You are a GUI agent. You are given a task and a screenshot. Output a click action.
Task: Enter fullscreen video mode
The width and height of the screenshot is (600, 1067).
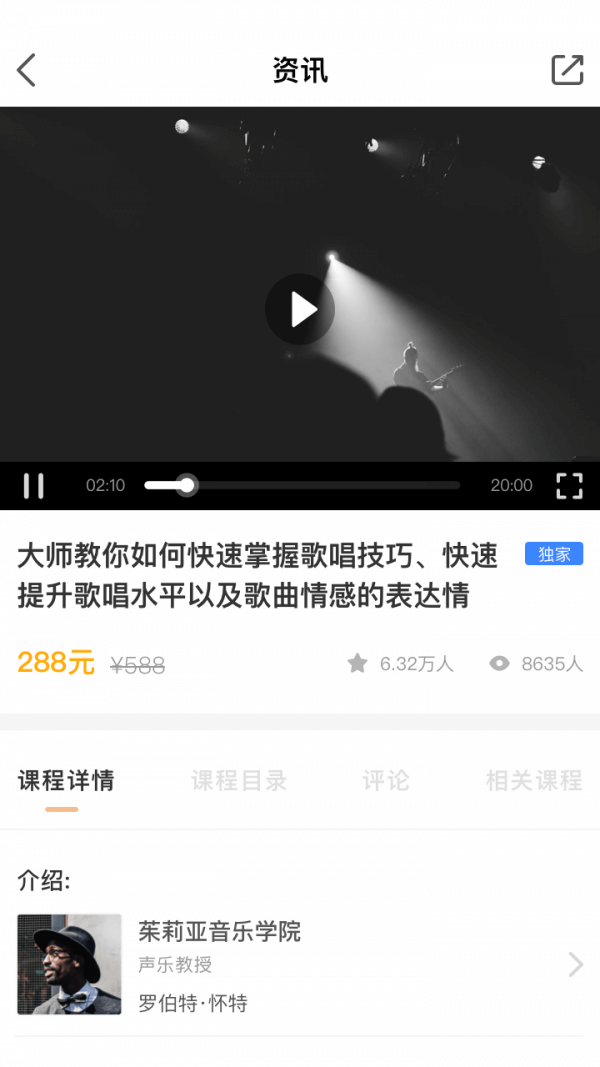coord(569,485)
